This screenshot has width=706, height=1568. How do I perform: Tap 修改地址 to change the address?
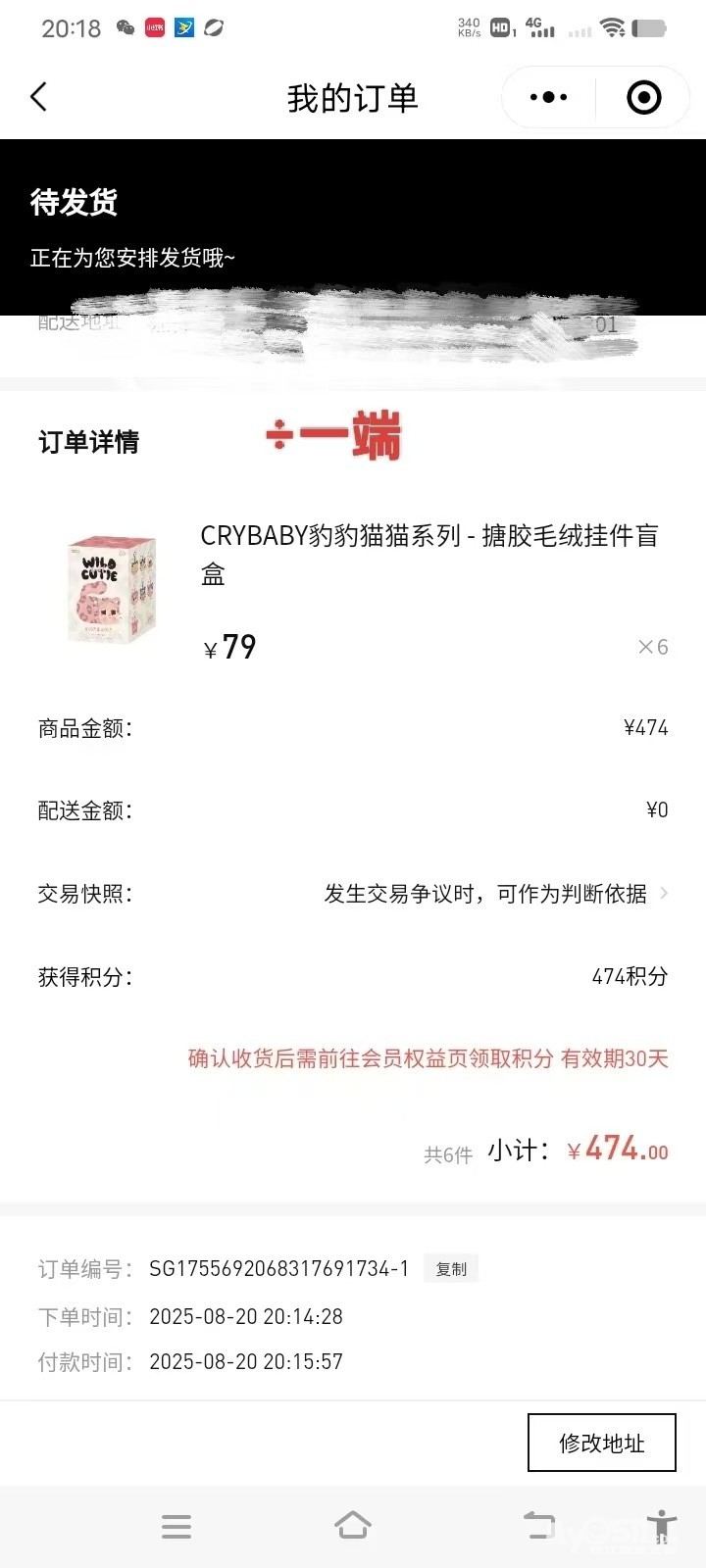(602, 1443)
